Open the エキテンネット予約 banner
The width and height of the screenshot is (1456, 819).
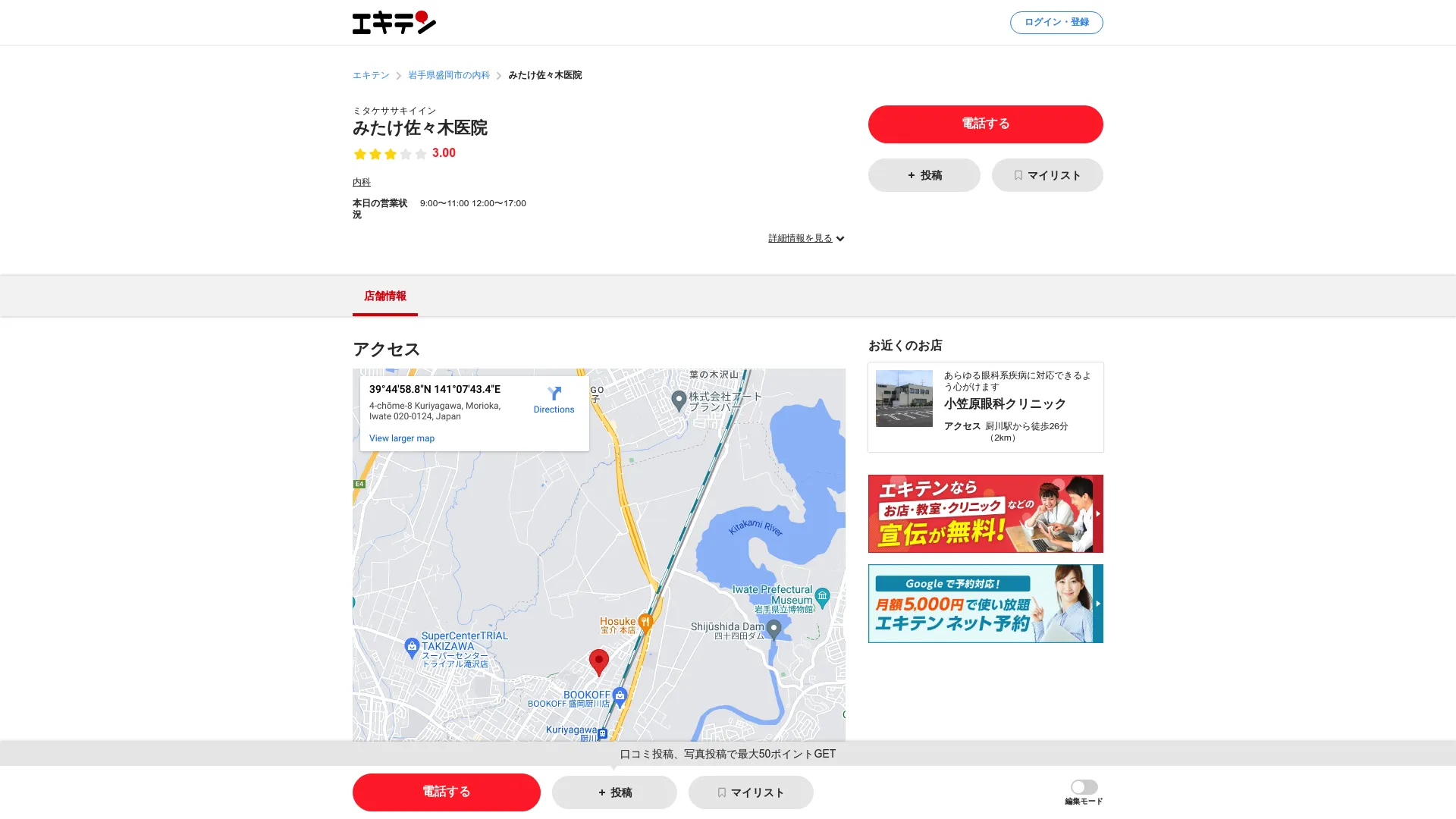coord(984,604)
